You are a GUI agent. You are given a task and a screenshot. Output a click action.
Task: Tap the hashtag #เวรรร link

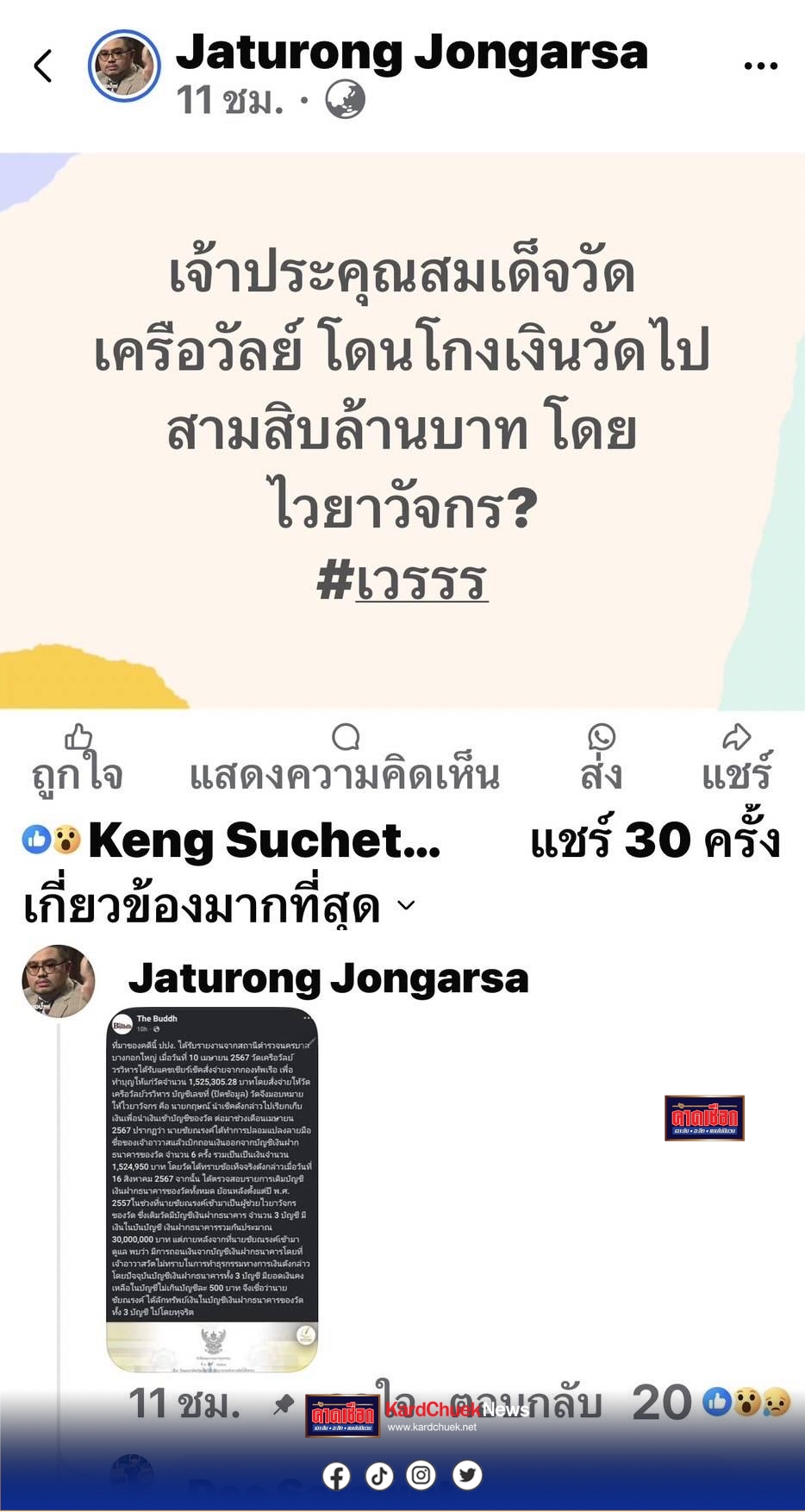(402, 580)
